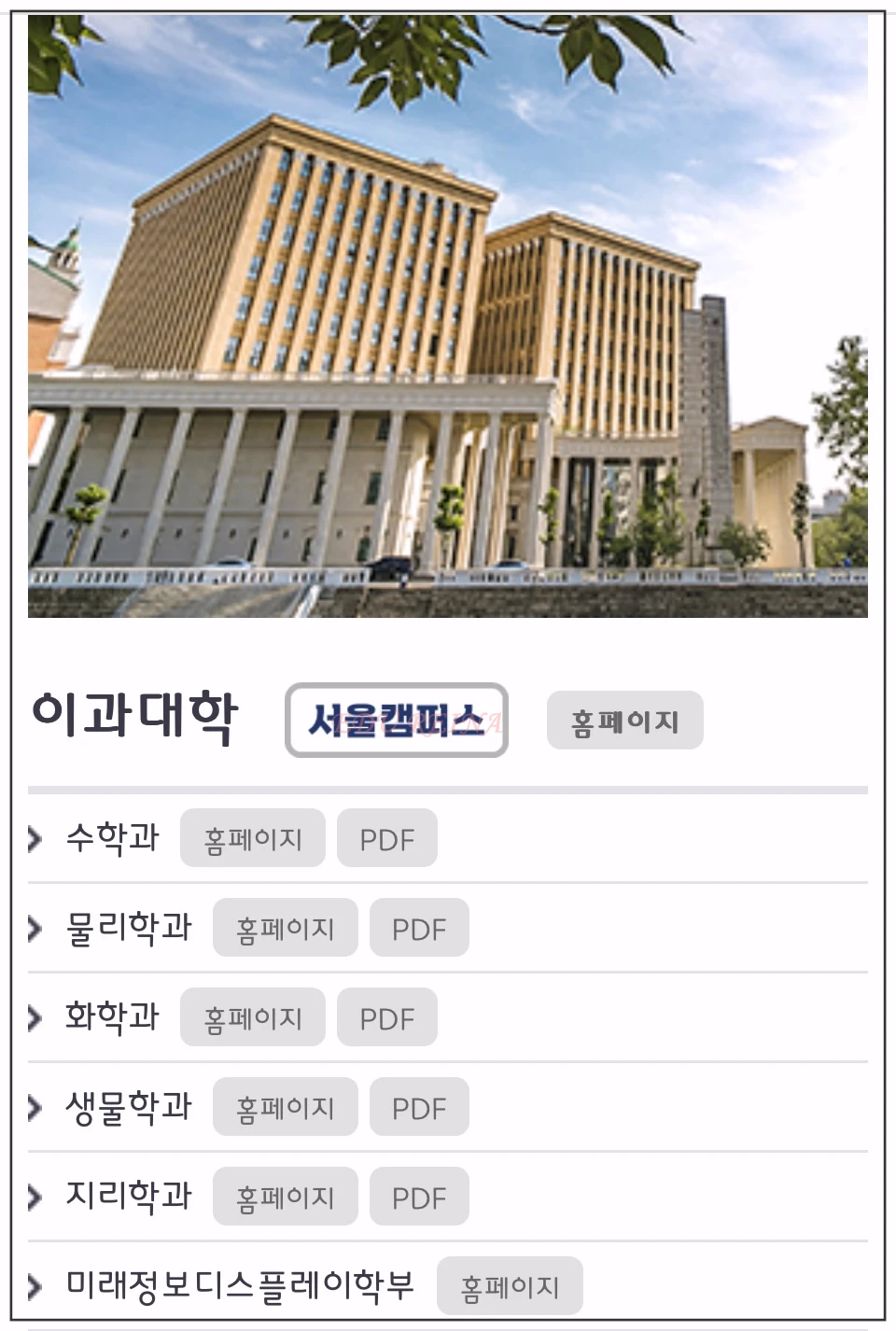
Task: Open the 물리학과 홈페이지 link
Action: point(285,928)
